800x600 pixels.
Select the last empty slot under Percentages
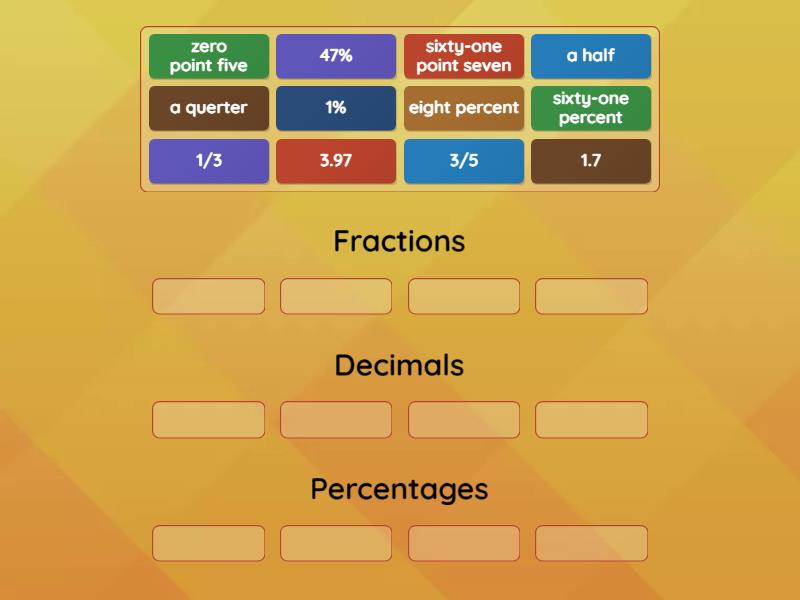coord(591,543)
